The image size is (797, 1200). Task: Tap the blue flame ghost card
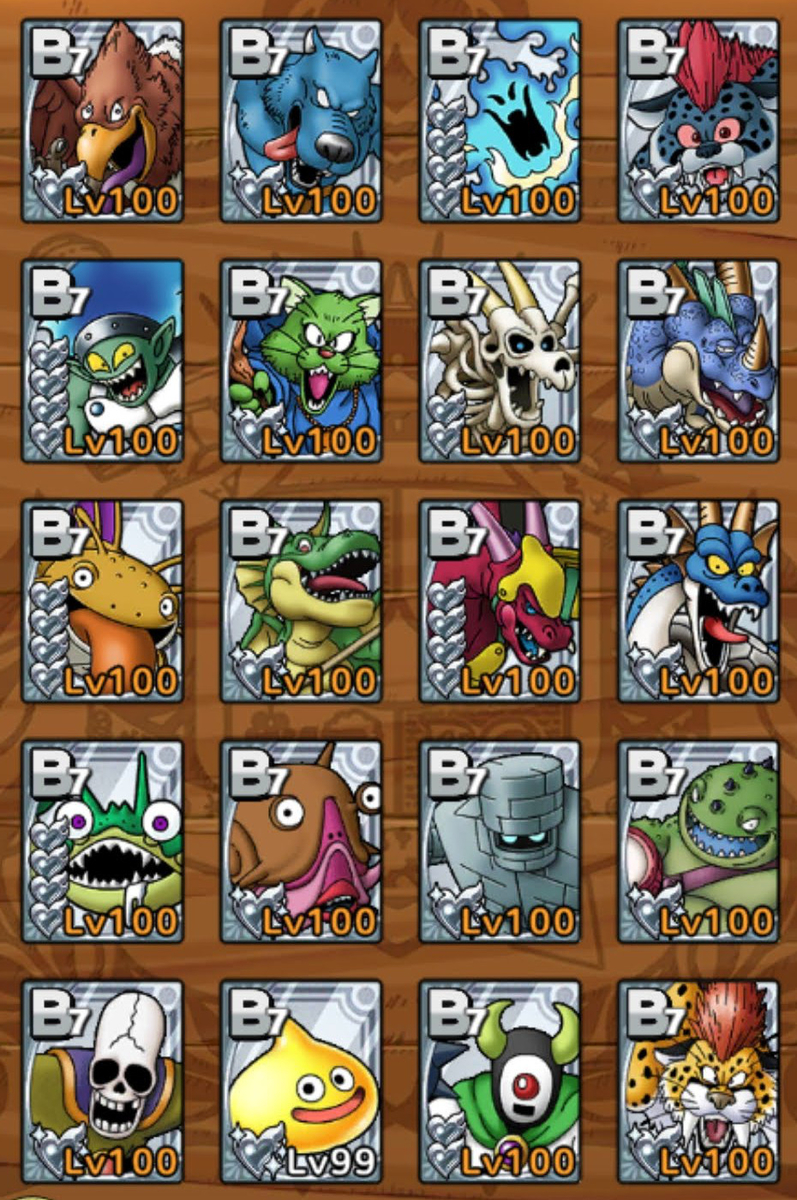[500, 120]
